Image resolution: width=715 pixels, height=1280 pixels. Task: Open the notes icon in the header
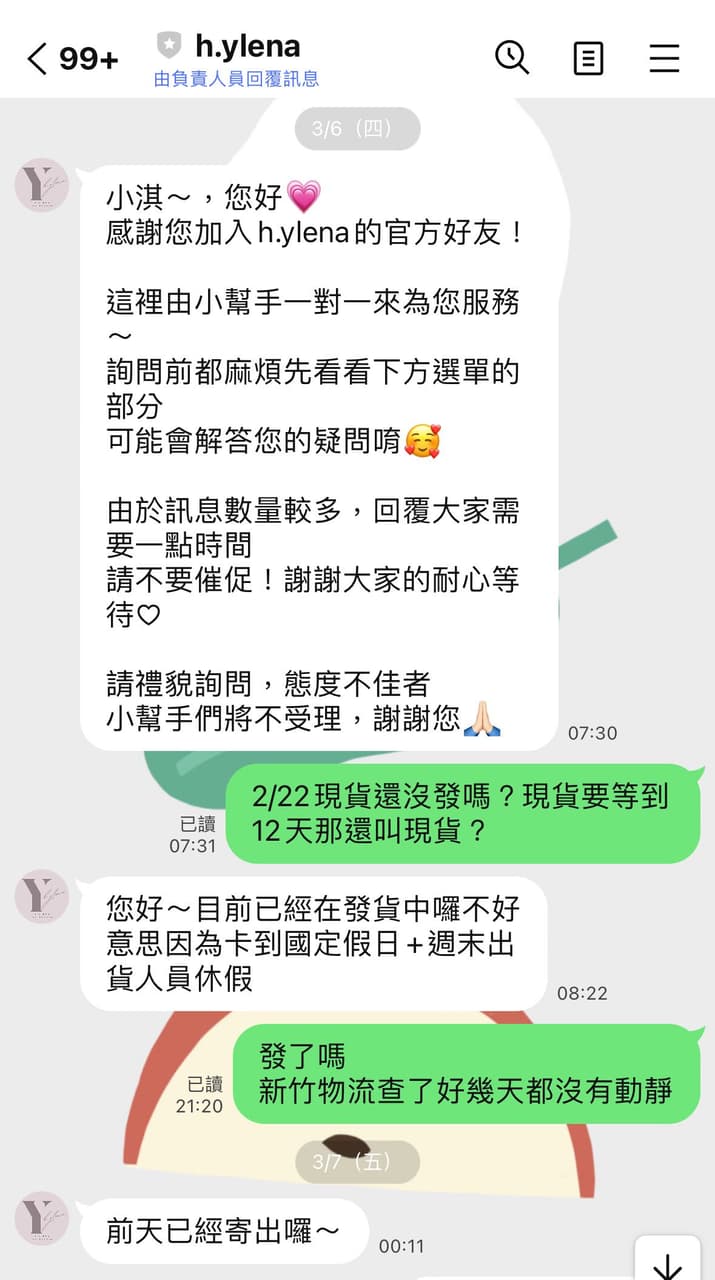point(588,59)
